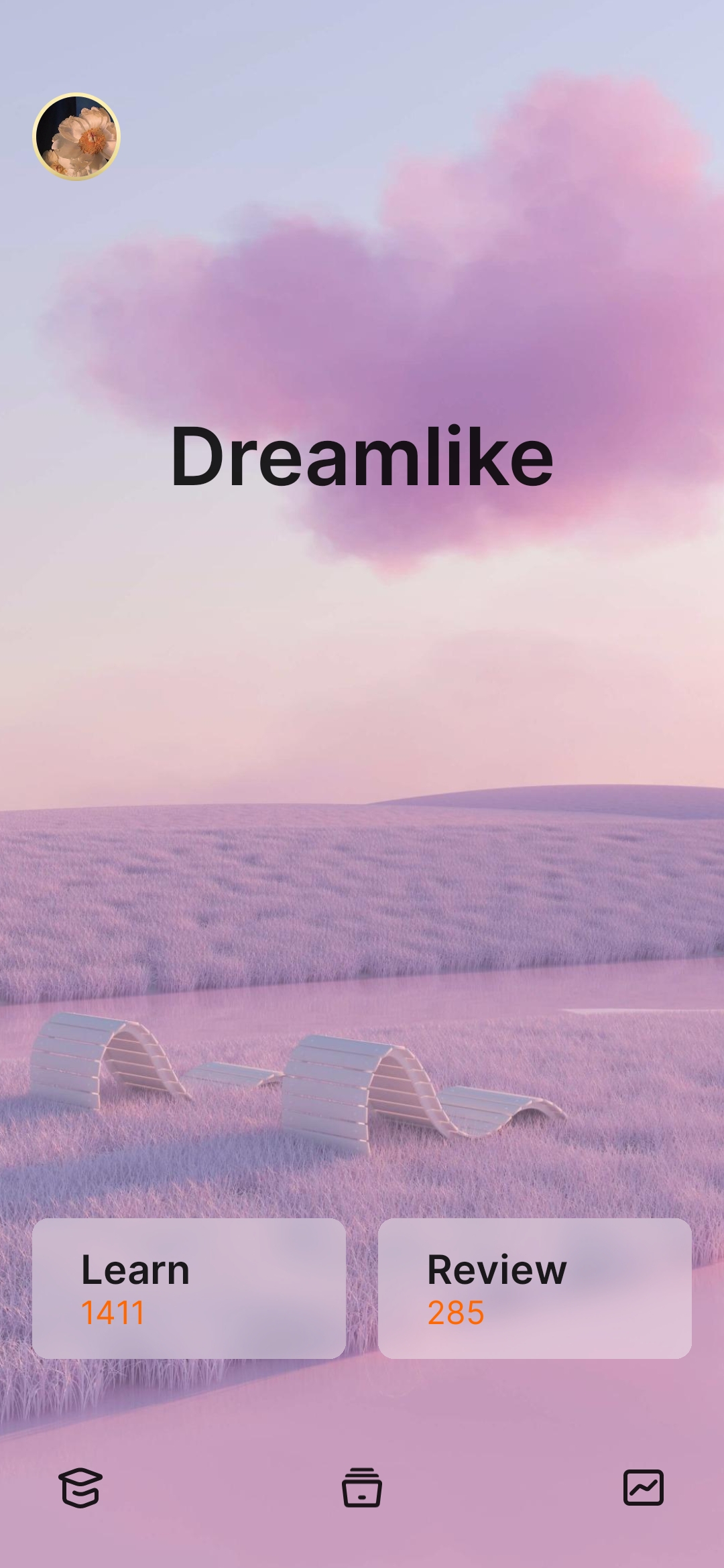
Task: Switch to the learning cap tab
Action: tap(80, 1488)
